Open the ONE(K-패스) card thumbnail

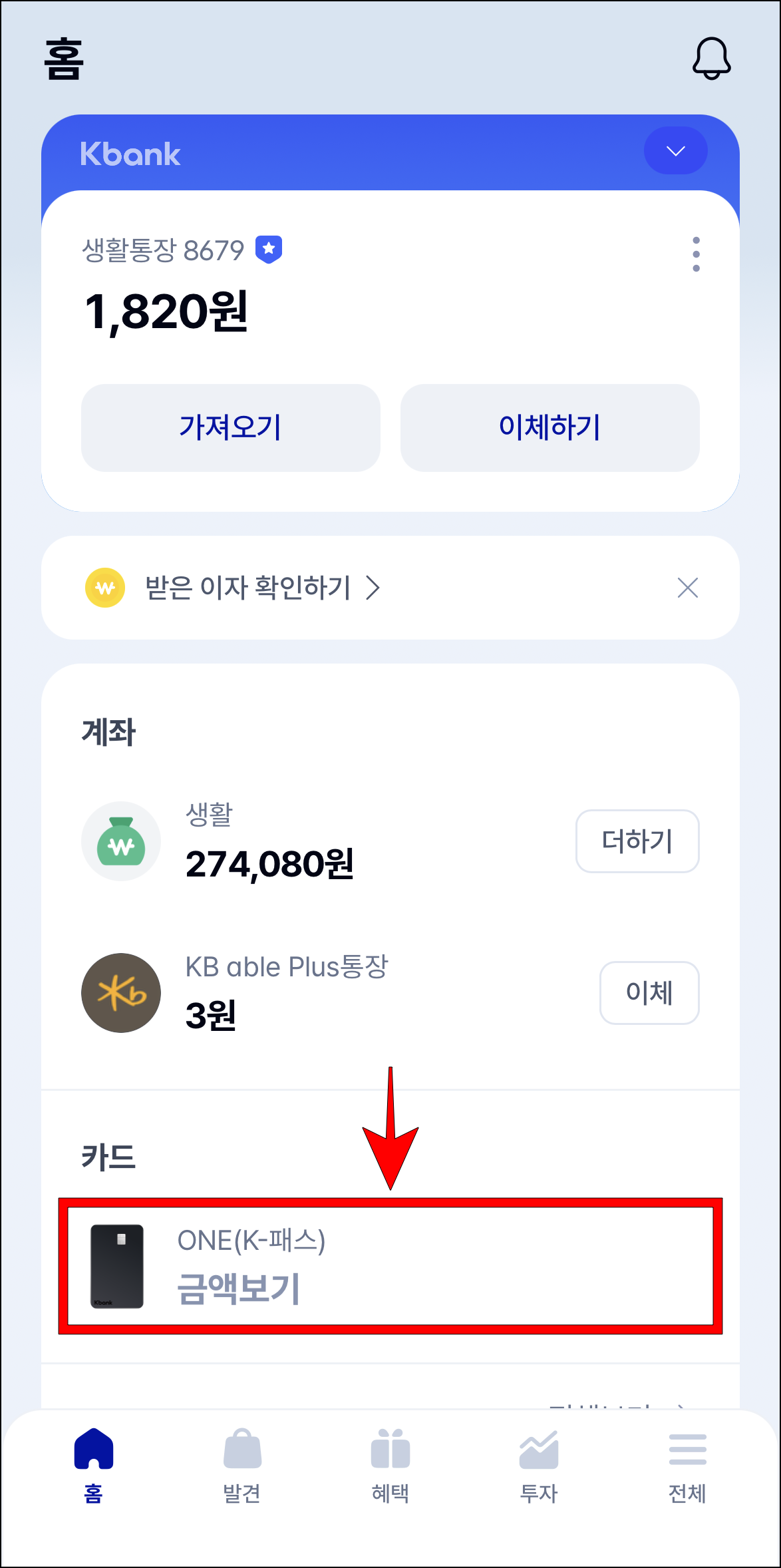click(116, 1265)
